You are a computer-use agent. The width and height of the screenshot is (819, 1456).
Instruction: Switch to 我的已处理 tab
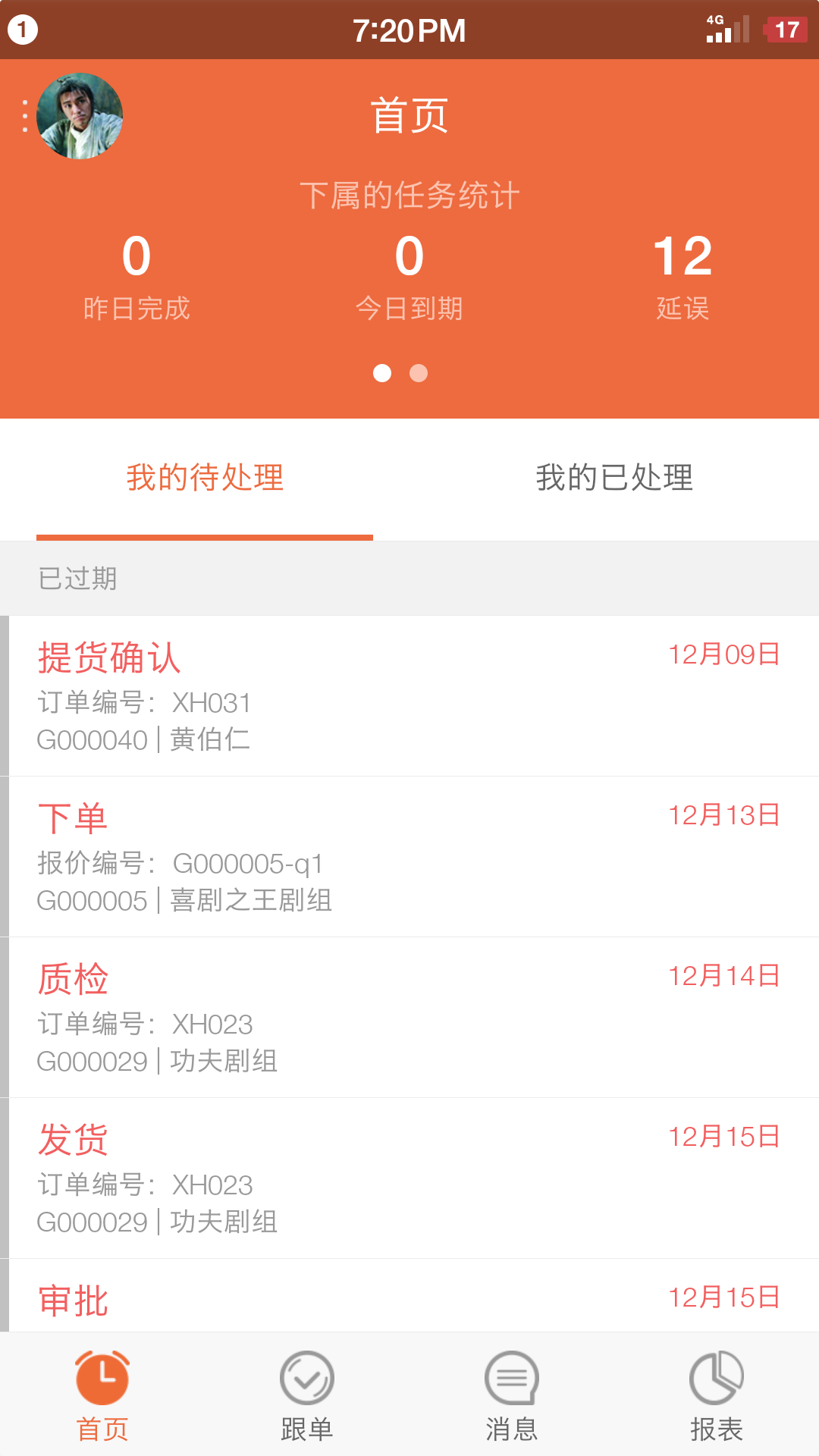coord(614,478)
